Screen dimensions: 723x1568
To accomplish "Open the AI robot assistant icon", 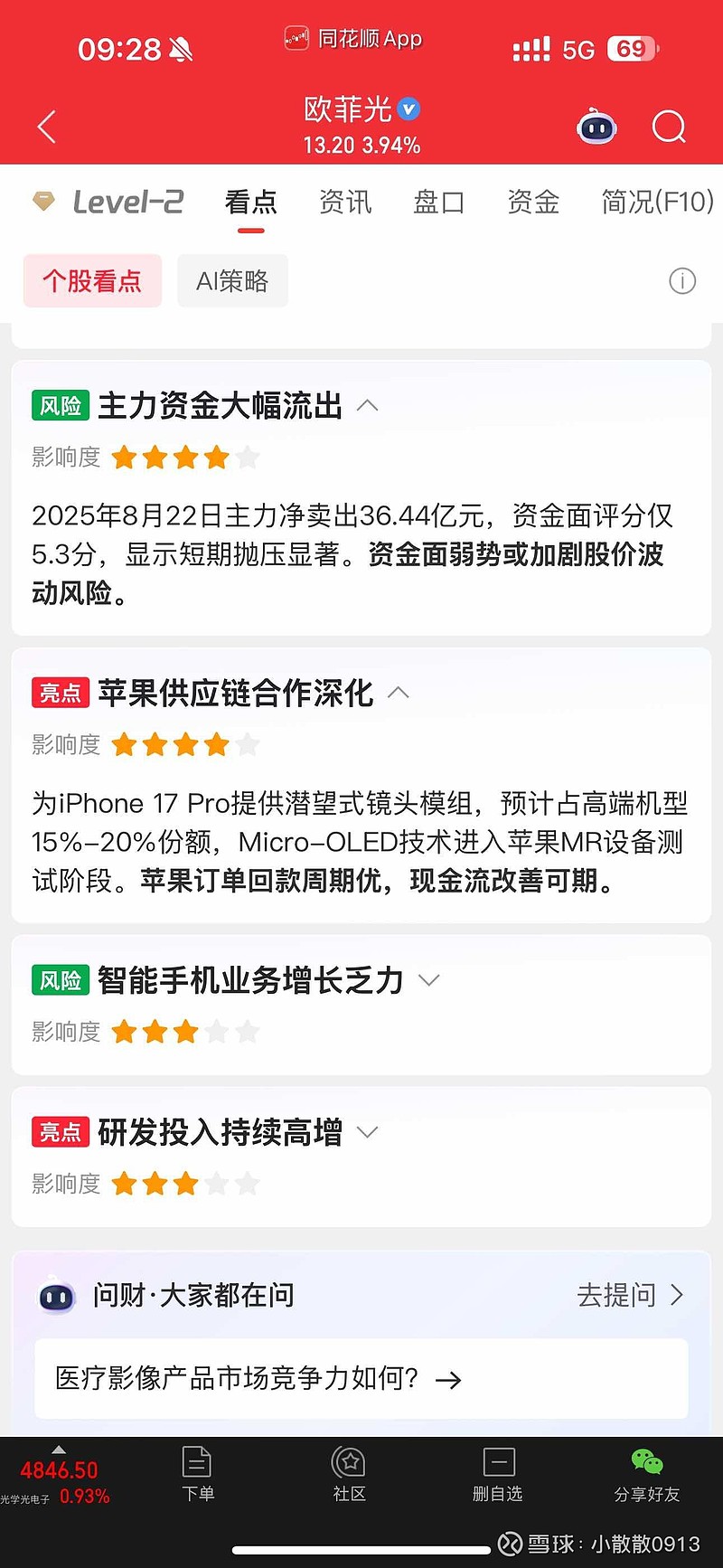I will [x=596, y=127].
